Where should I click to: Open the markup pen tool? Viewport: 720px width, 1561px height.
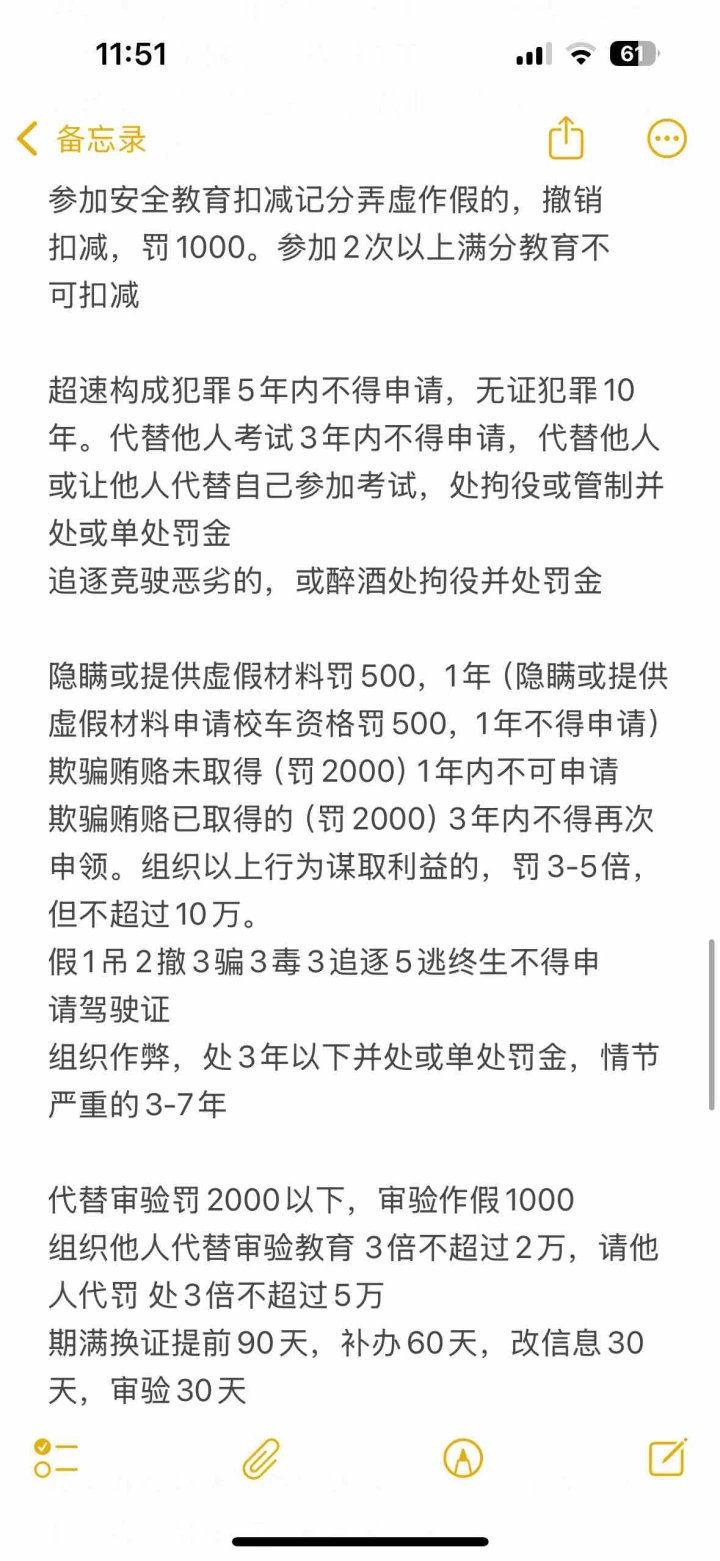tap(463, 1458)
